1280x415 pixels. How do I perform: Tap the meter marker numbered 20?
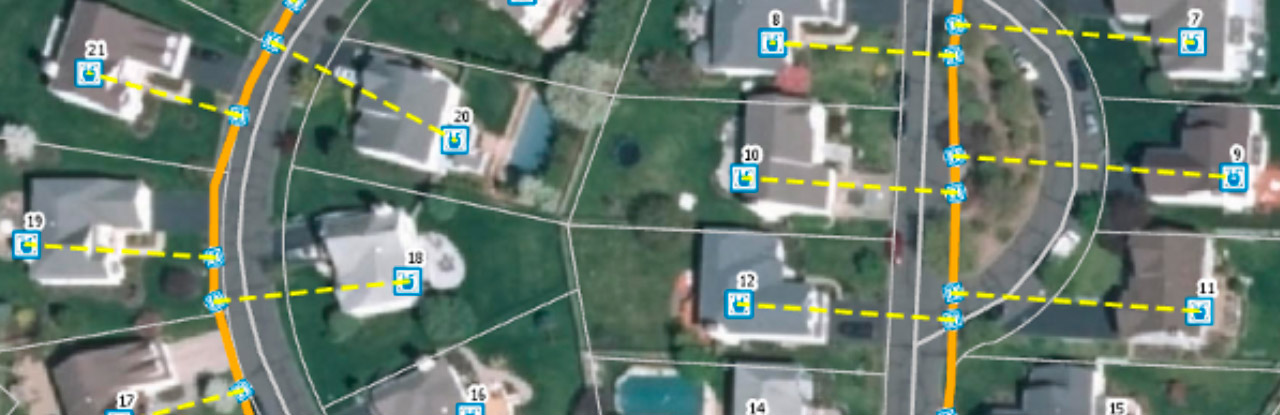pos(455,141)
